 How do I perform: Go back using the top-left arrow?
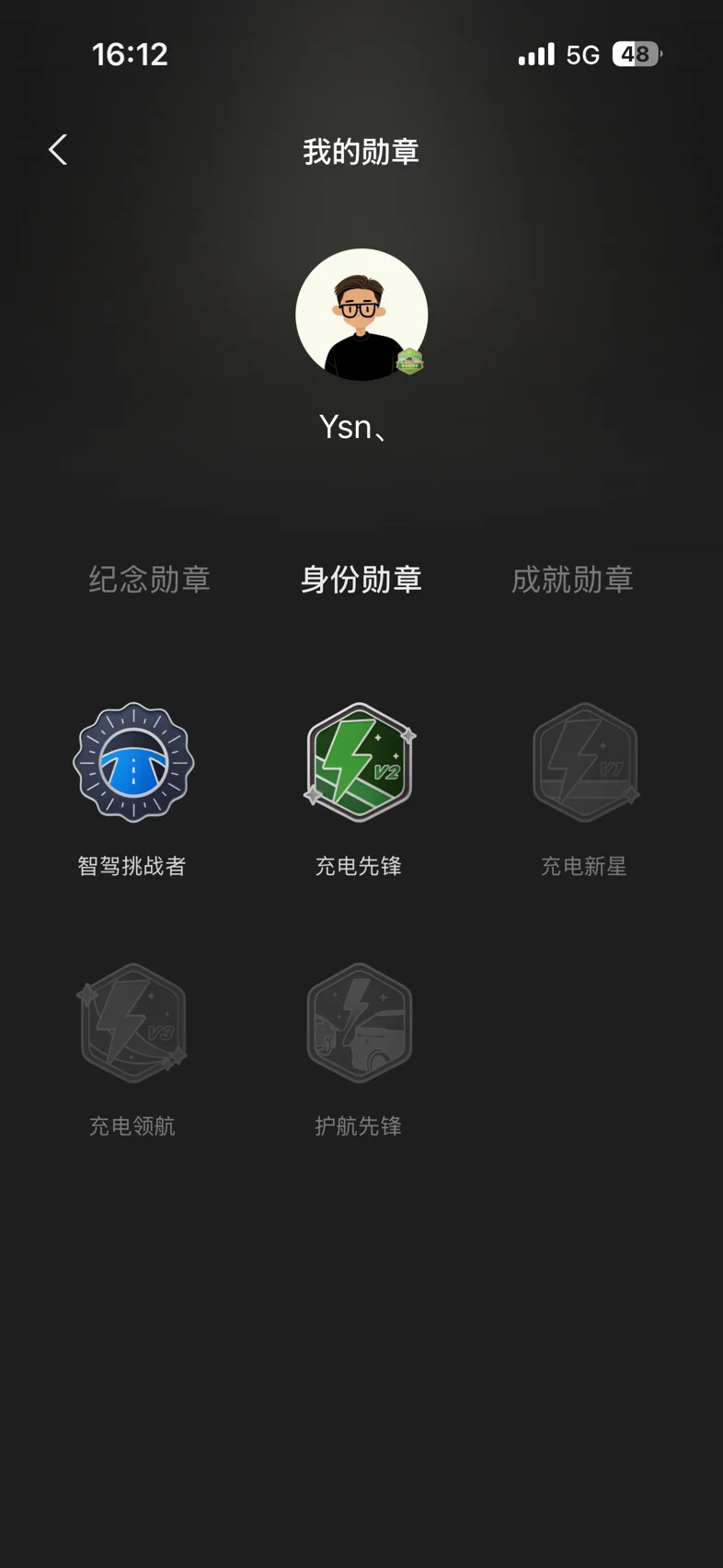coord(58,150)
